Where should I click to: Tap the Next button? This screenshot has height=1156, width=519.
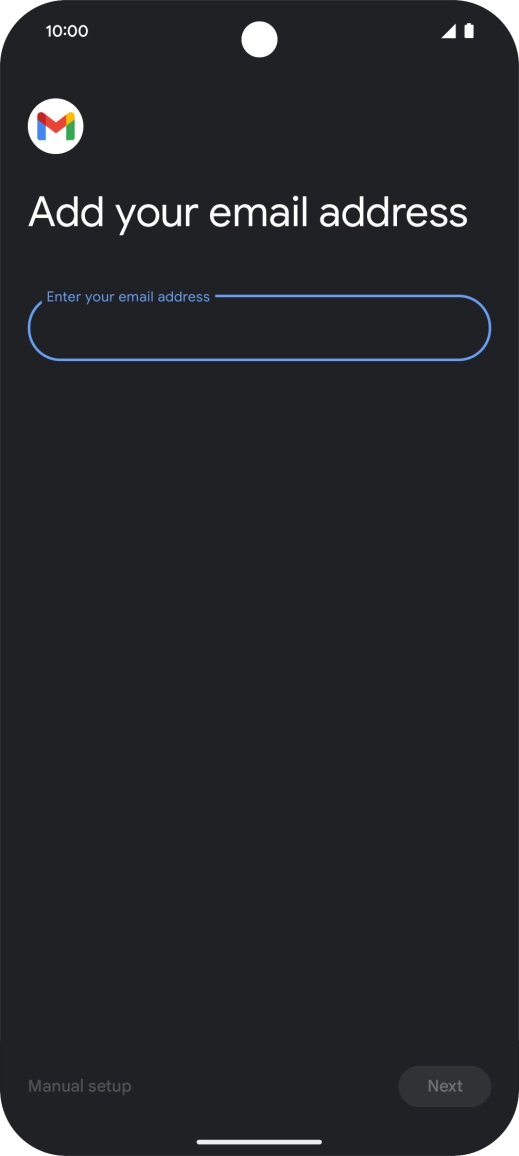point(445,1086)
